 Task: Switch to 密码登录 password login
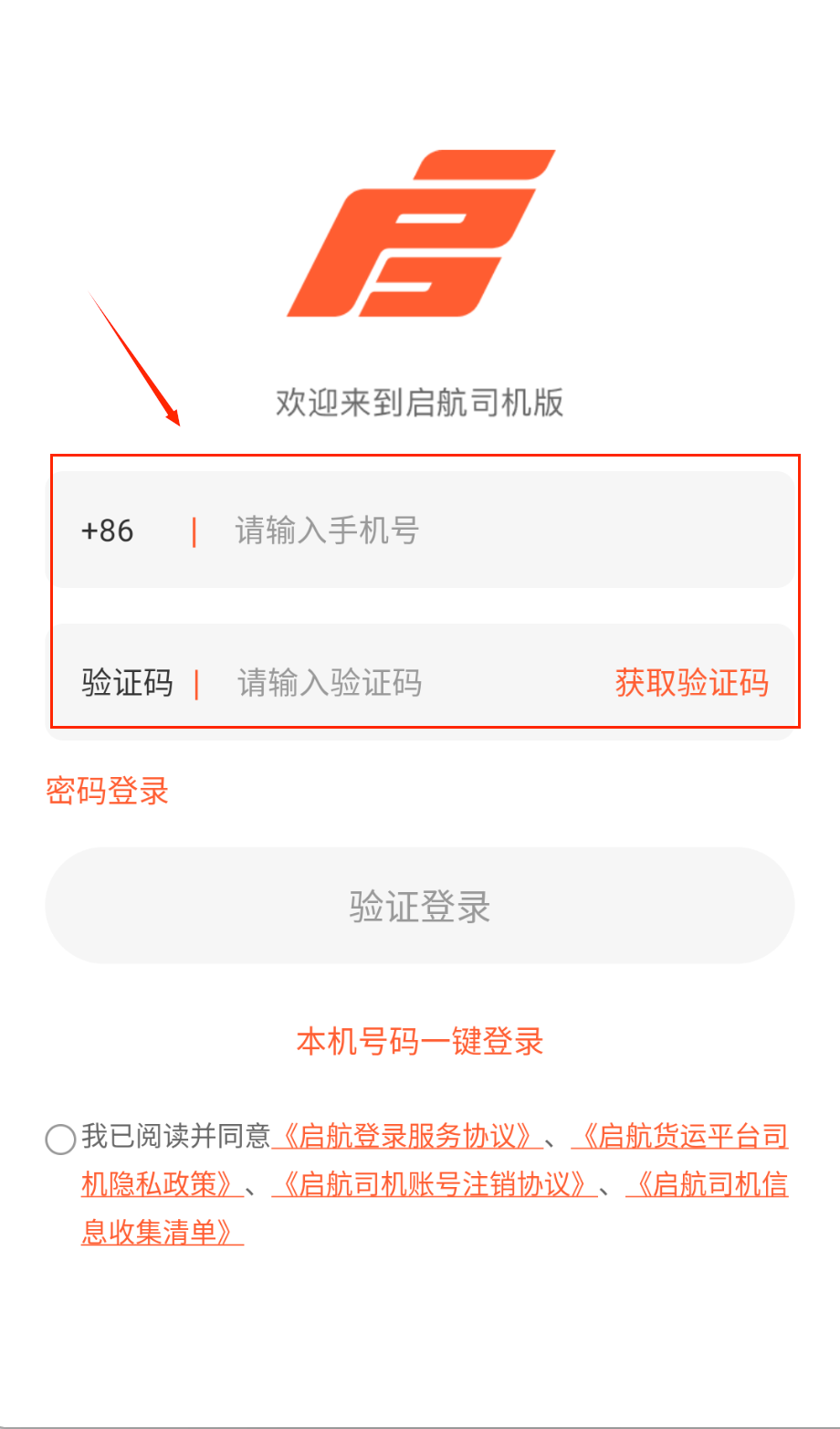[x=108, y=791]
